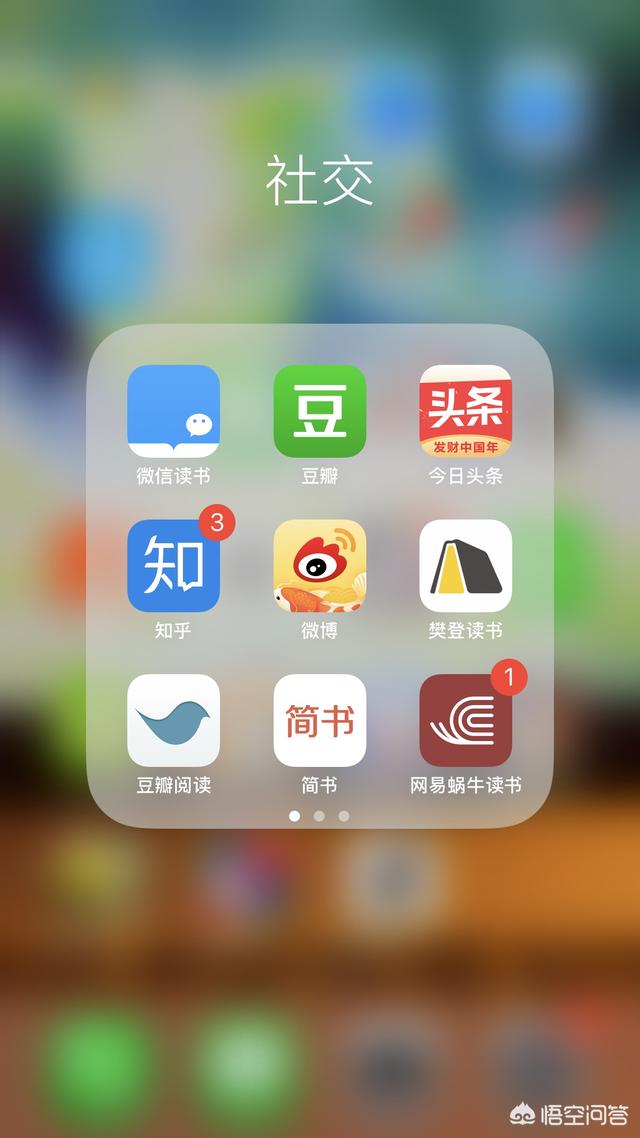Tap the folder page indicator dots
Screen dimensions: 640x1138
pyautogui.click(x=319, y=816)
